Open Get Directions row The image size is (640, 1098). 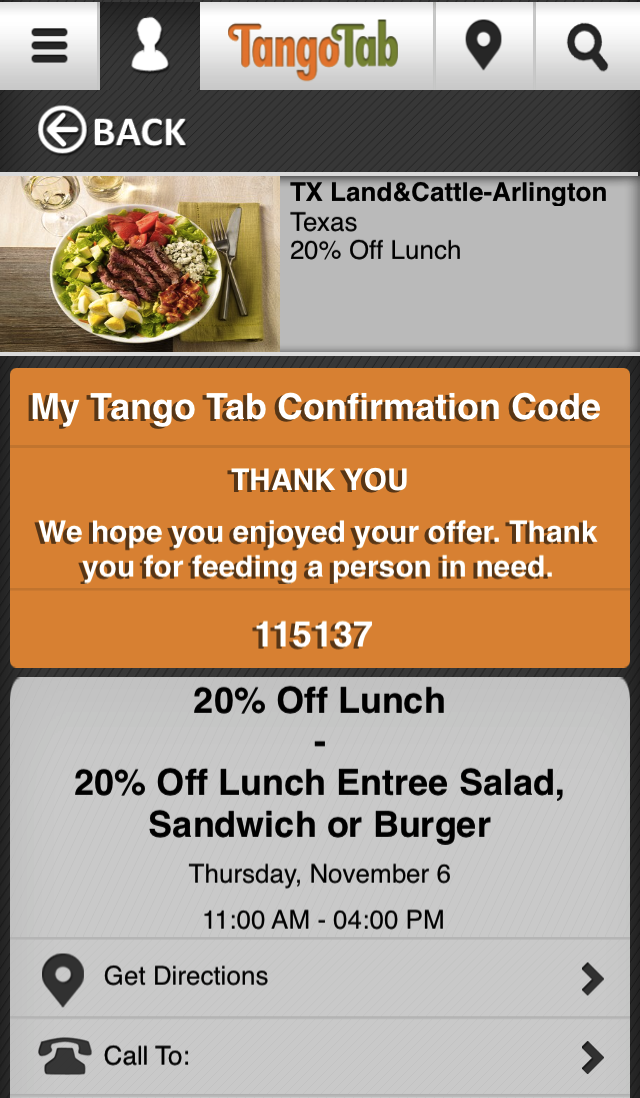[320, 977]
